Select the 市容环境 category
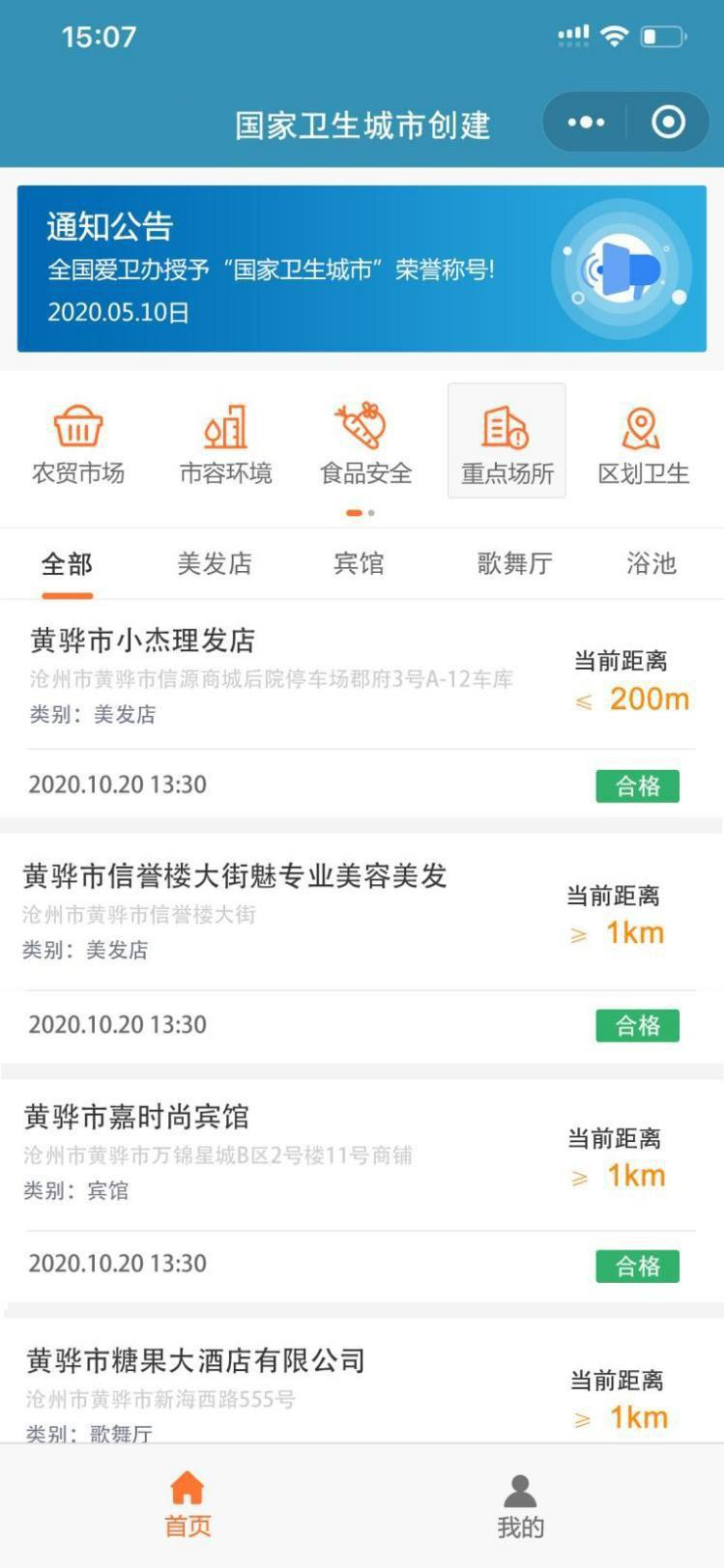Image resolution: width=724 pixels, height=1568 pixels. tap(225, 442)
